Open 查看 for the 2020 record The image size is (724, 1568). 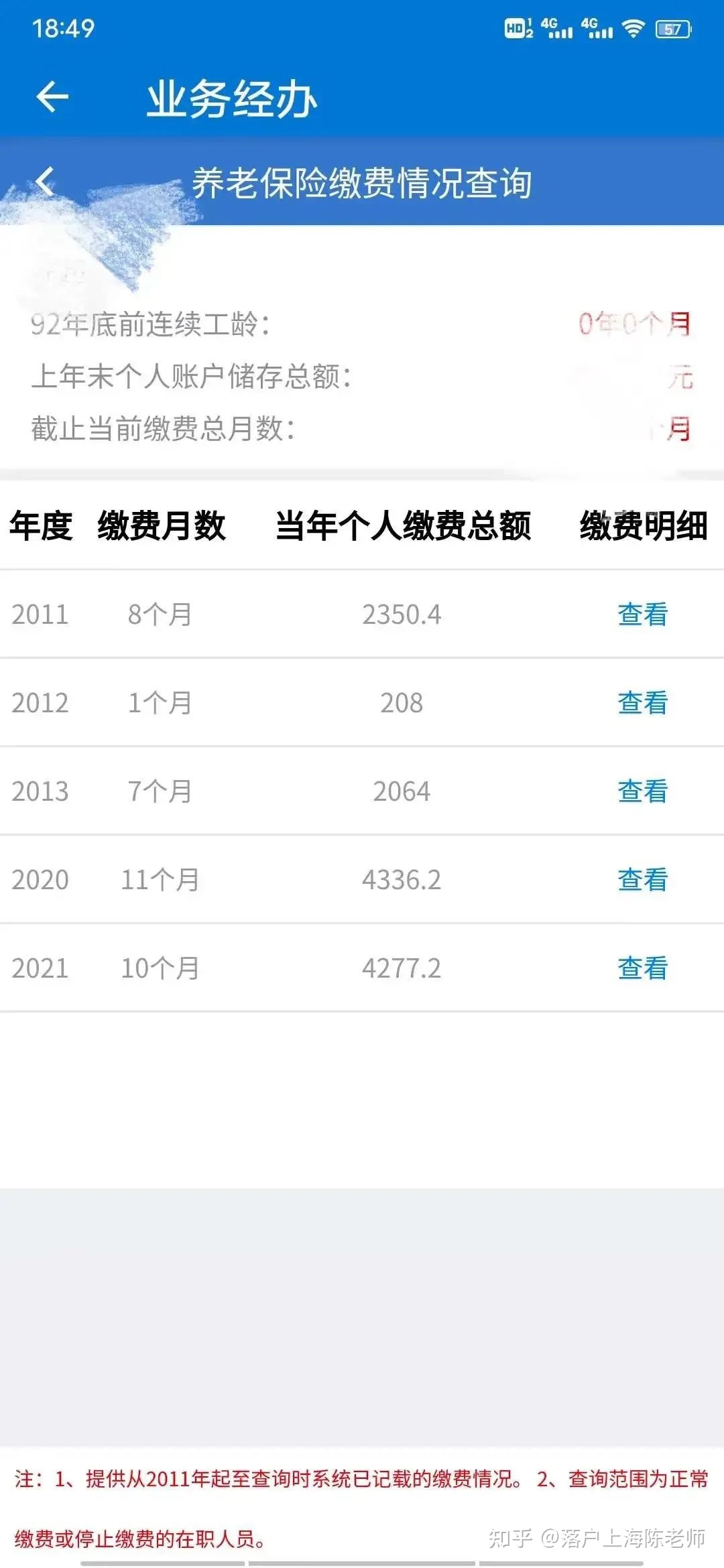[x=643, y=879]
